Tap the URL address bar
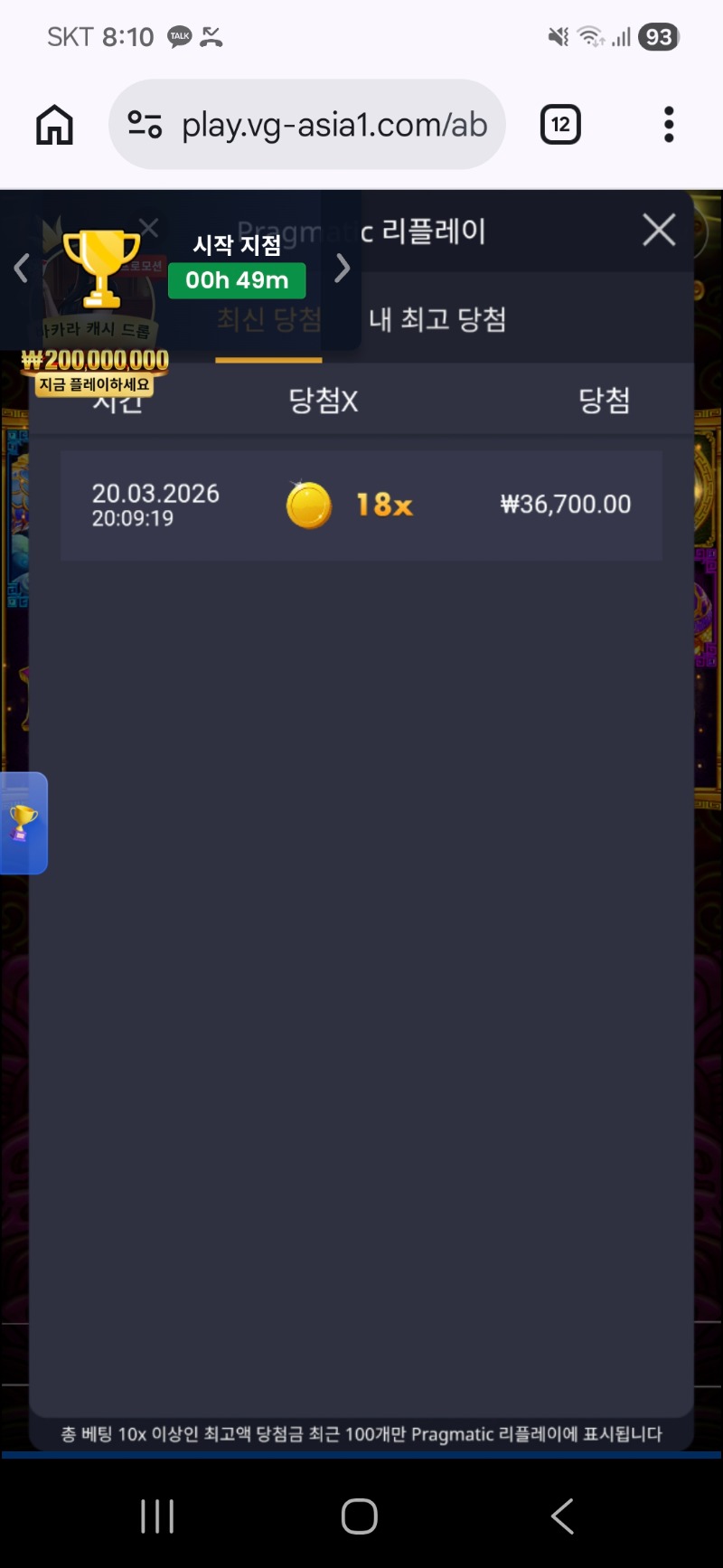Screen dimensions: 723x1568 tap(307, 125)
